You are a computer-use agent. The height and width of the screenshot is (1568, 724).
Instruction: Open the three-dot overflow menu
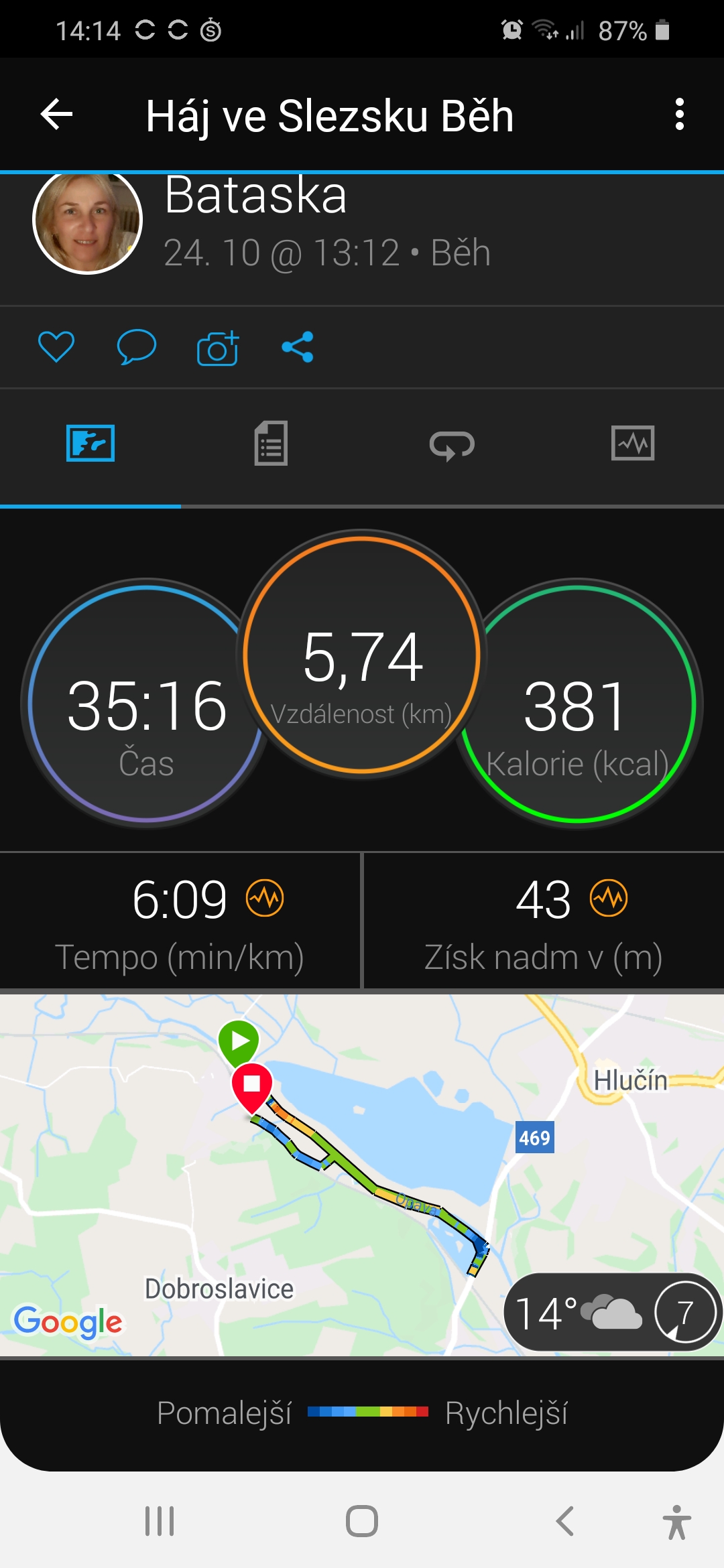click(x=679, y=115)
